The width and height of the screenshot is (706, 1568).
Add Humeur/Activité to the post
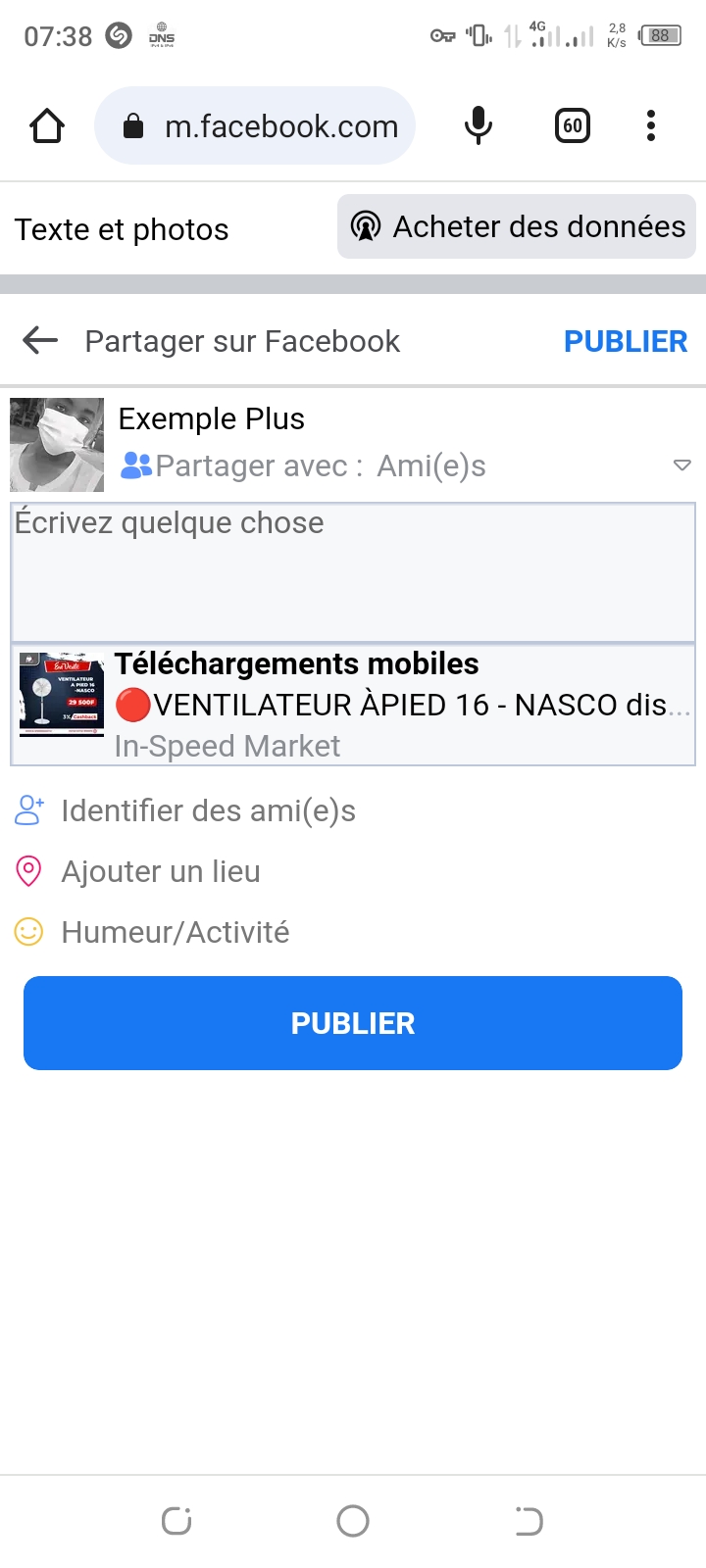[175, 932]
